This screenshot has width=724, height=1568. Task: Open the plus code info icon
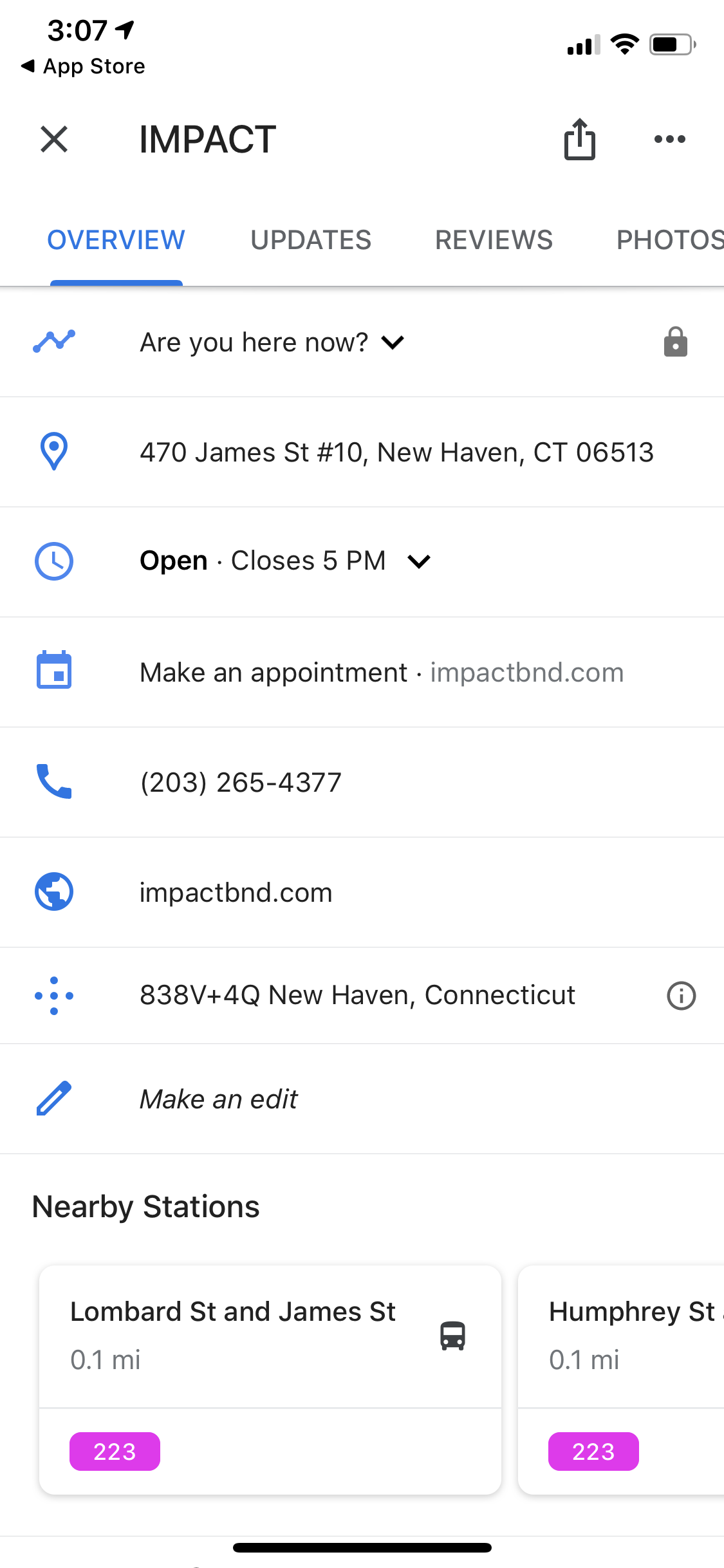(681, 996)
